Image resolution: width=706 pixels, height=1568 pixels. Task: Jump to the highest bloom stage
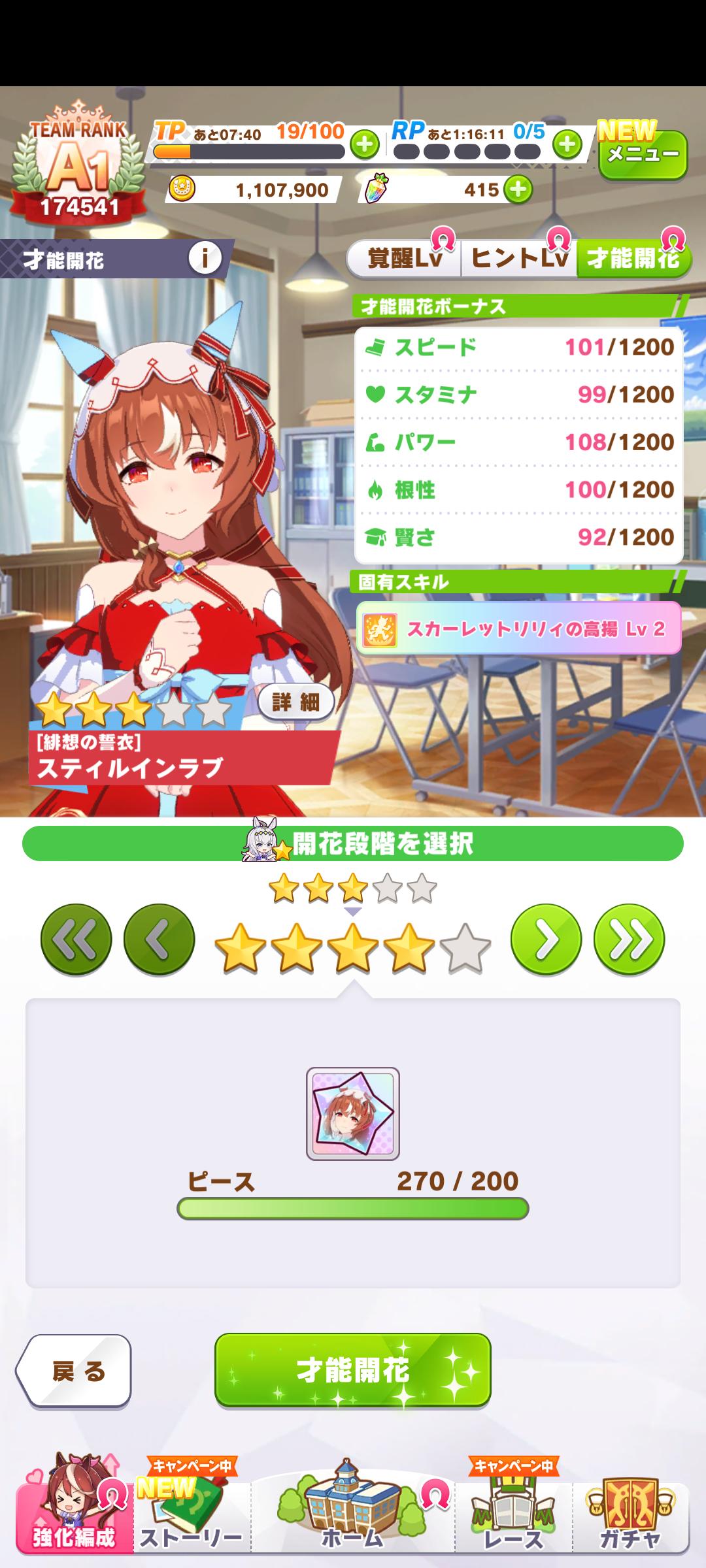pos(629,939)
